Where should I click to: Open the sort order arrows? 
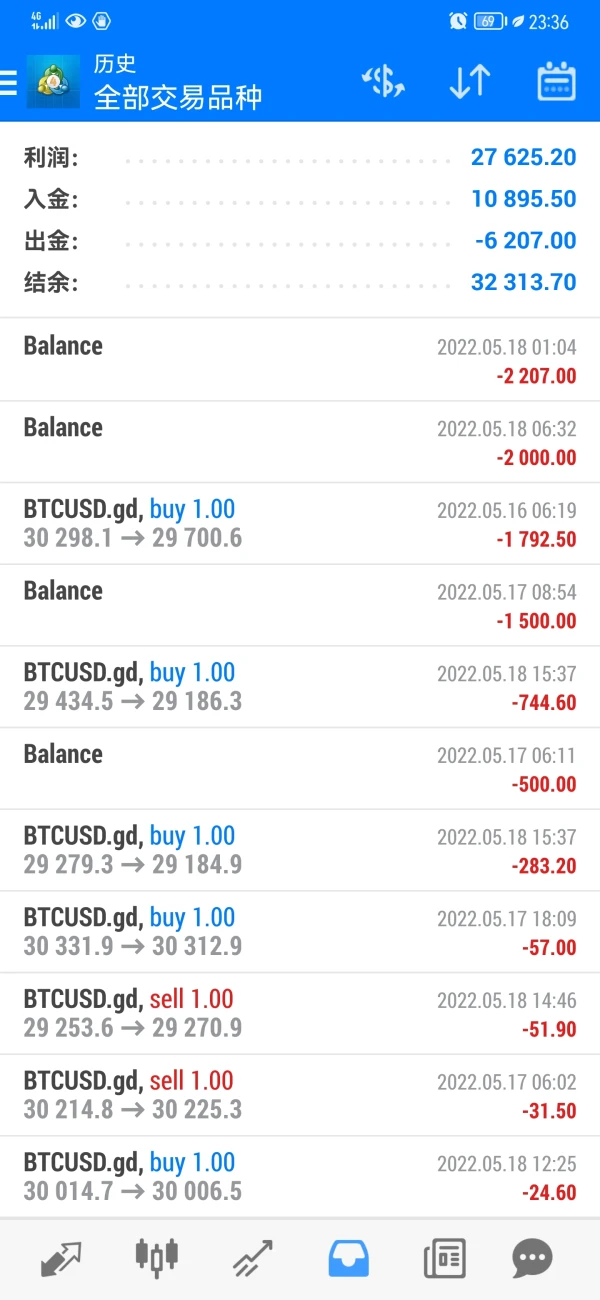pos(469,82)
